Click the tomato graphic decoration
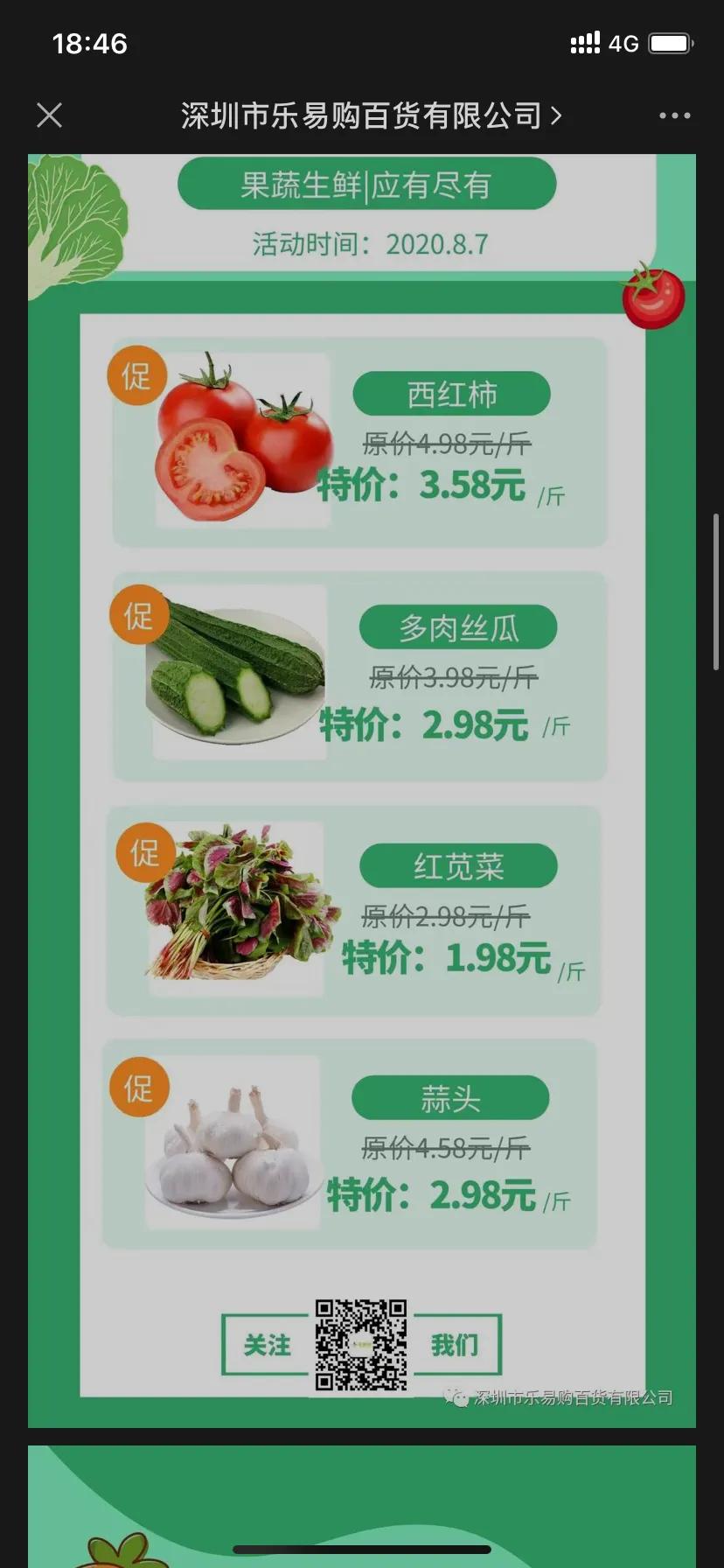Screen dimensions: 724x1568 tap(654, 298)
